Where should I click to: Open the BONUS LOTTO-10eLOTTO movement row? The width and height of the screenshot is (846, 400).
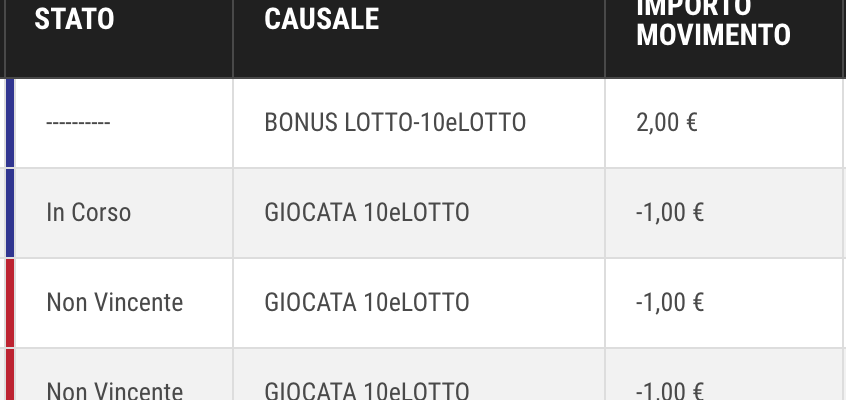395,123
